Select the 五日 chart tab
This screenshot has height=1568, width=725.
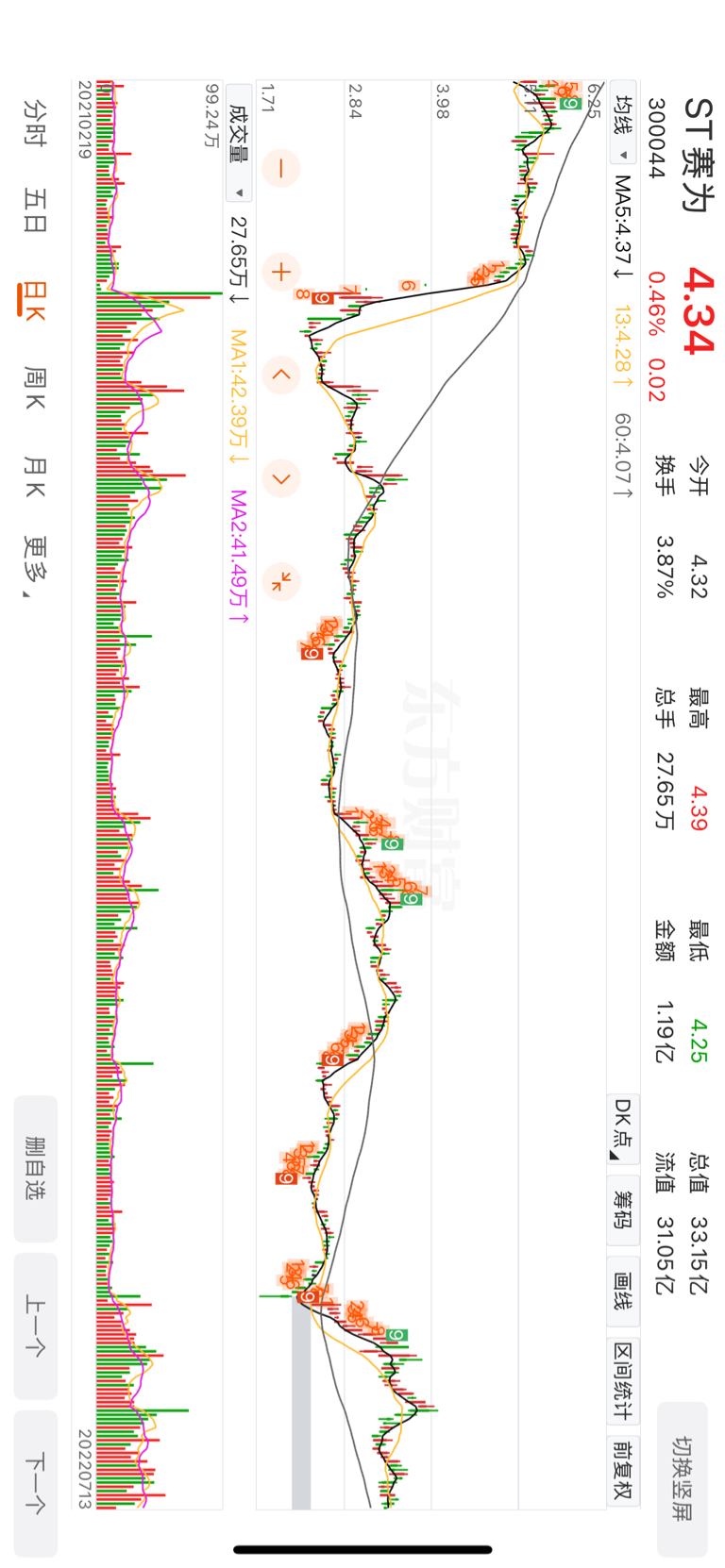pos(35,209)
